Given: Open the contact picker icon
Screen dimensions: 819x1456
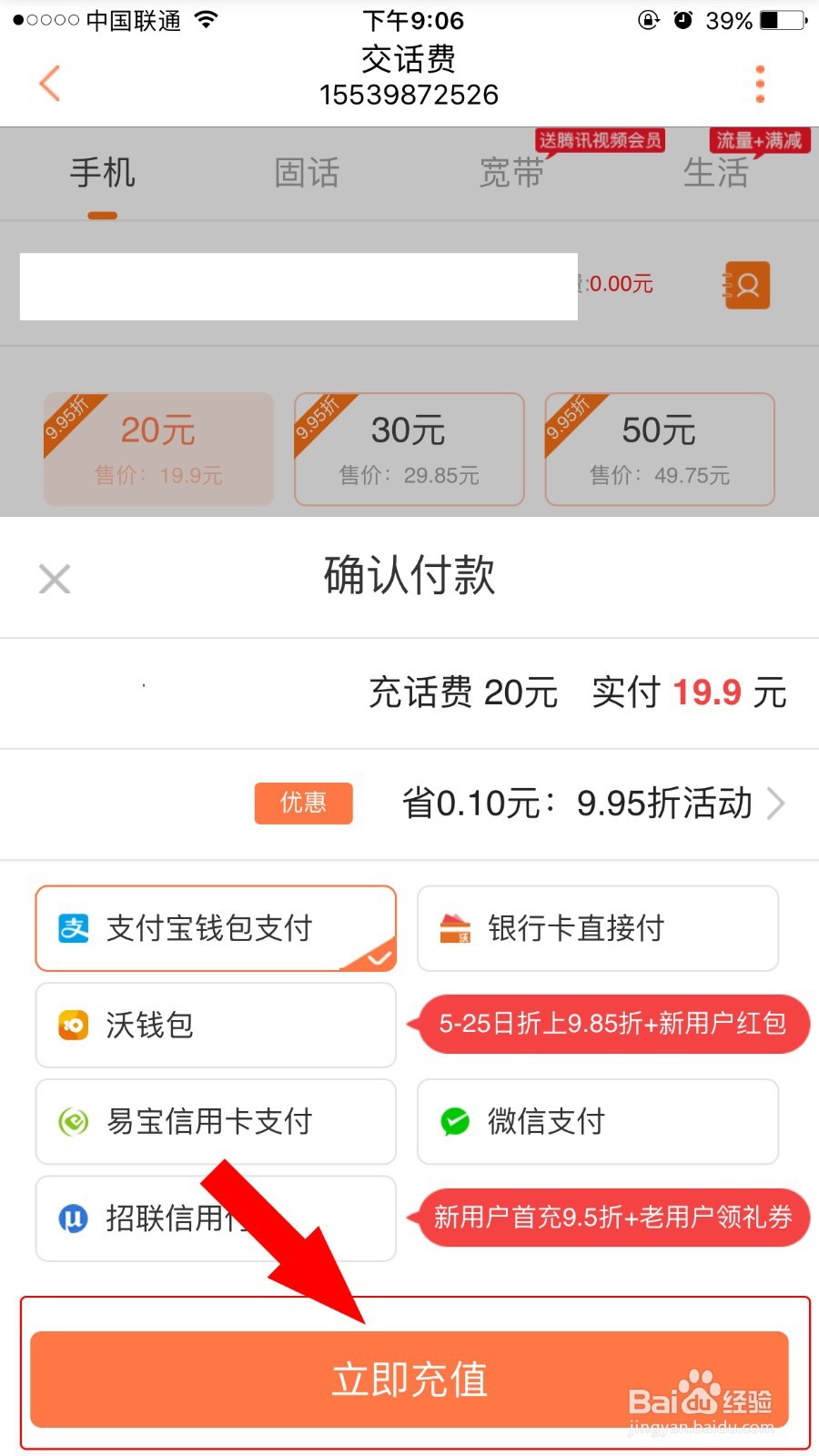Looking at the screenshot, I should [746, 285].
